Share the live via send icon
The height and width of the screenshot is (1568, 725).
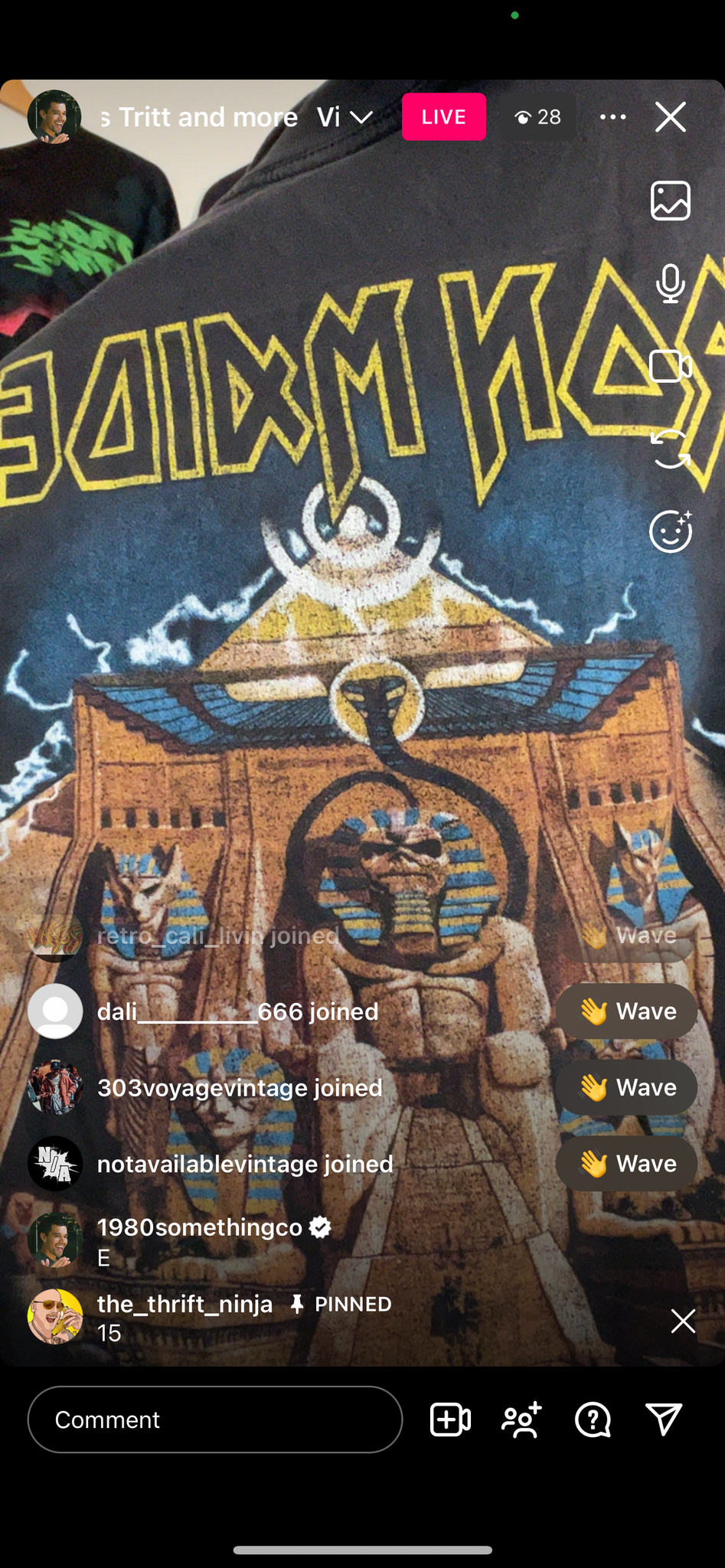664,1419
